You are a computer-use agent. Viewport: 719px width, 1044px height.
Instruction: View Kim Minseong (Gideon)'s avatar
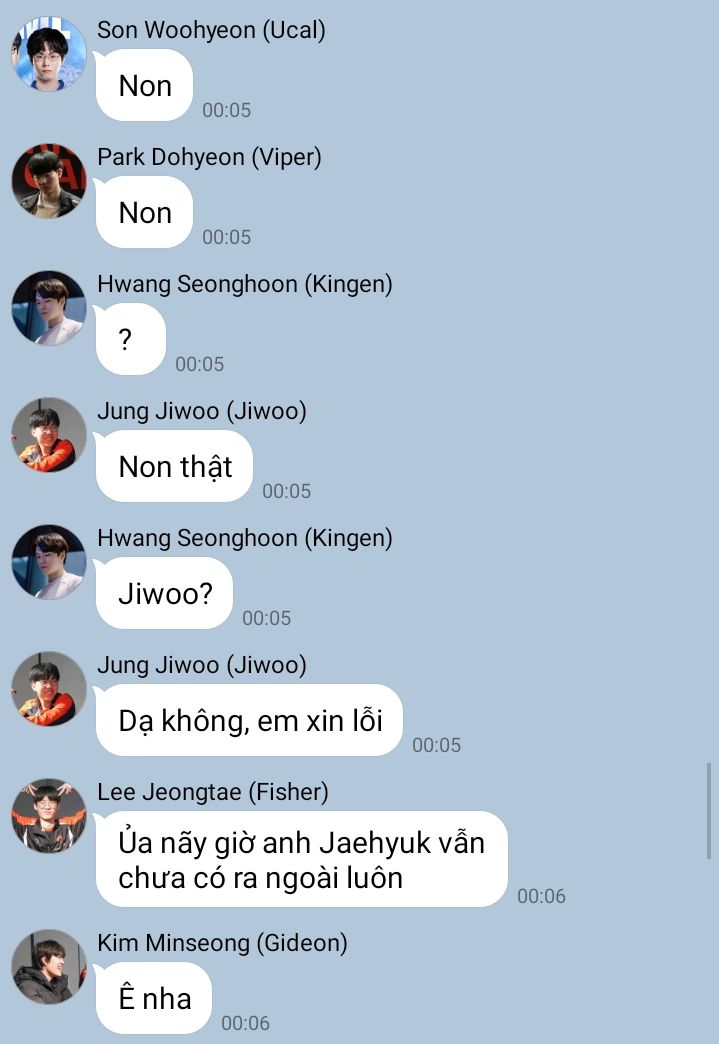48,967
